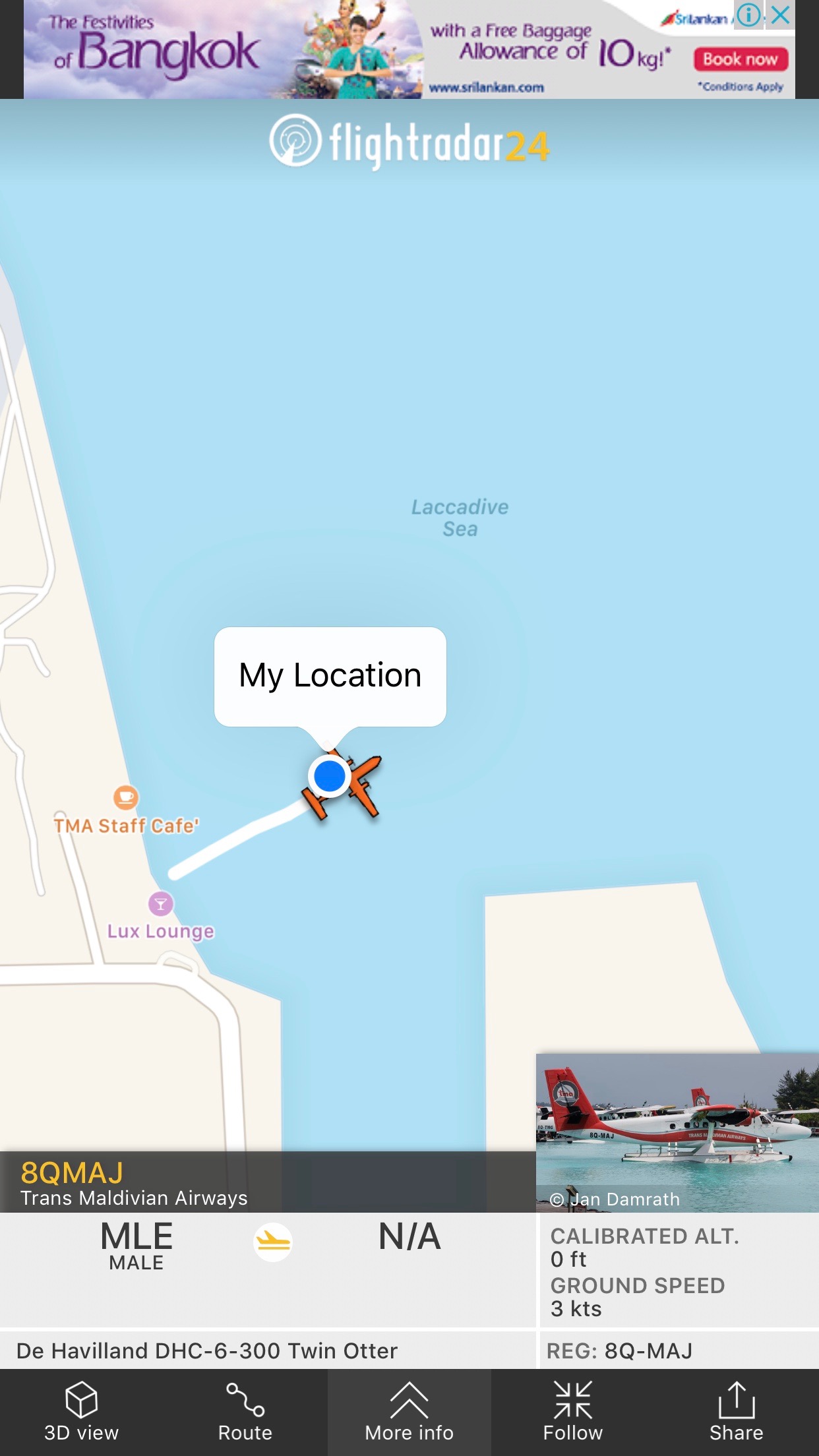Close the SriLankan ad banner
The image size is (819, 1456).
pyautogui.click(x=781, y=15)
